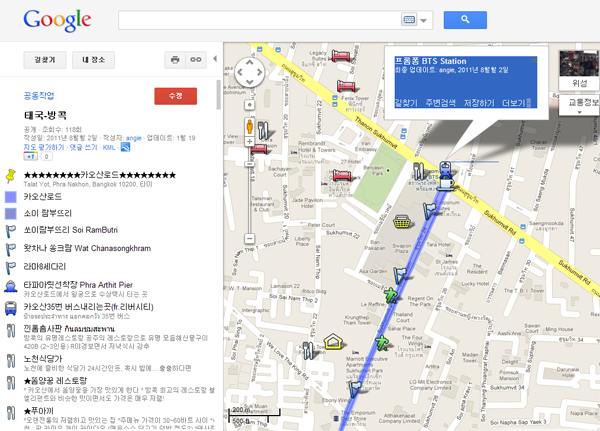This screenshot has width=600, height=431.
Task: Open author angie's profile link
Action: [134, 137]
